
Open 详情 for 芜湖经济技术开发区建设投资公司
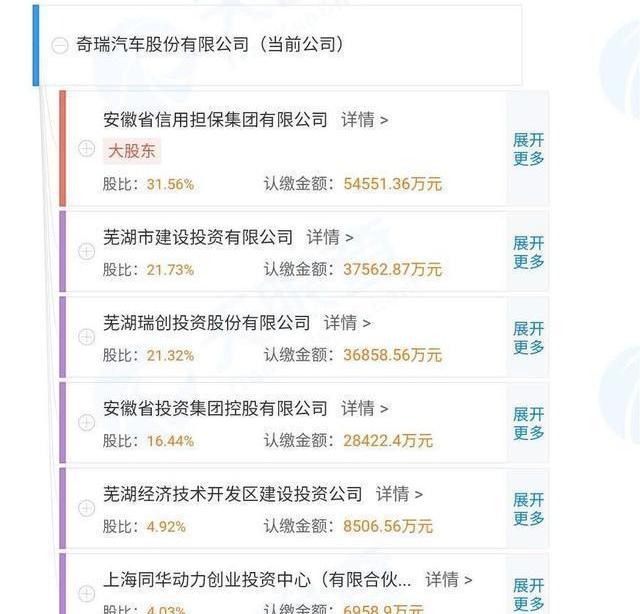pyautogui.click(x=399, y=494)
